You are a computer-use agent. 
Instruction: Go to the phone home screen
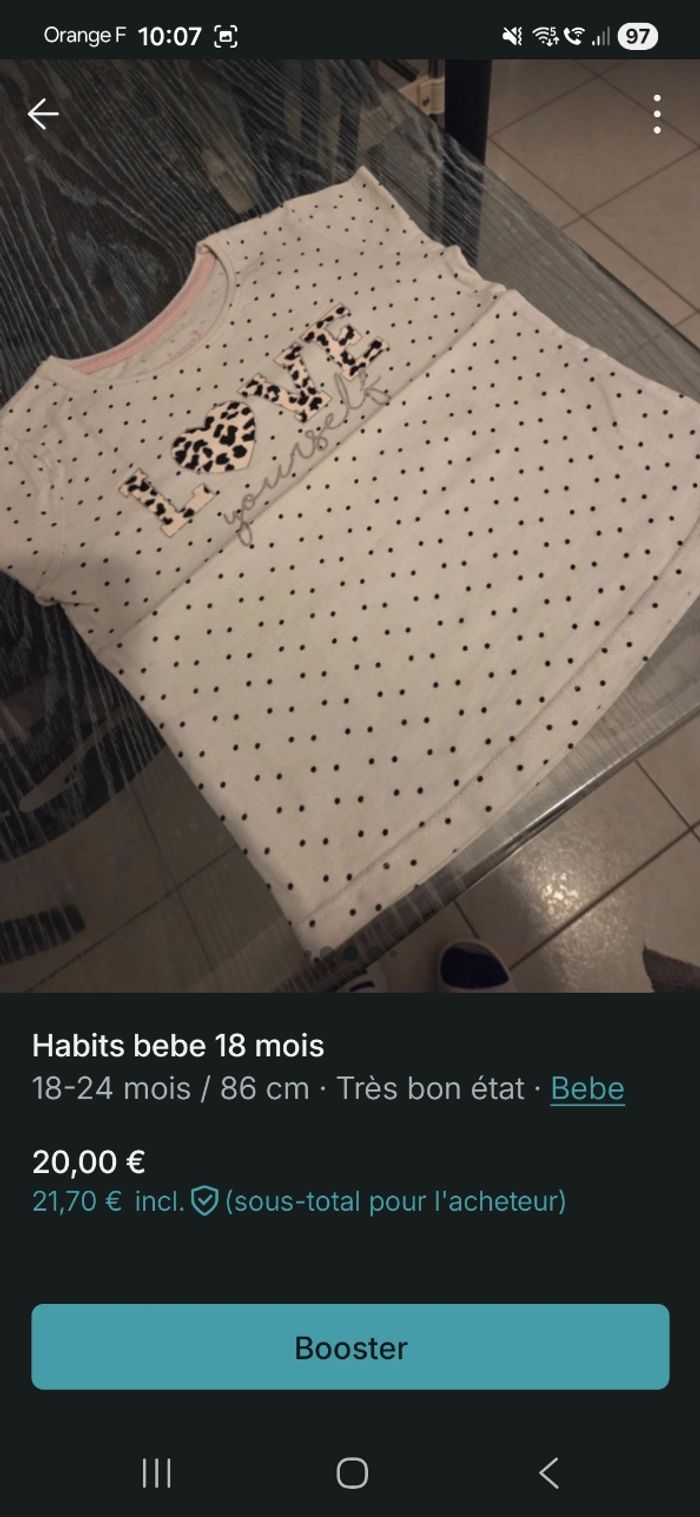click(351, 1473)
